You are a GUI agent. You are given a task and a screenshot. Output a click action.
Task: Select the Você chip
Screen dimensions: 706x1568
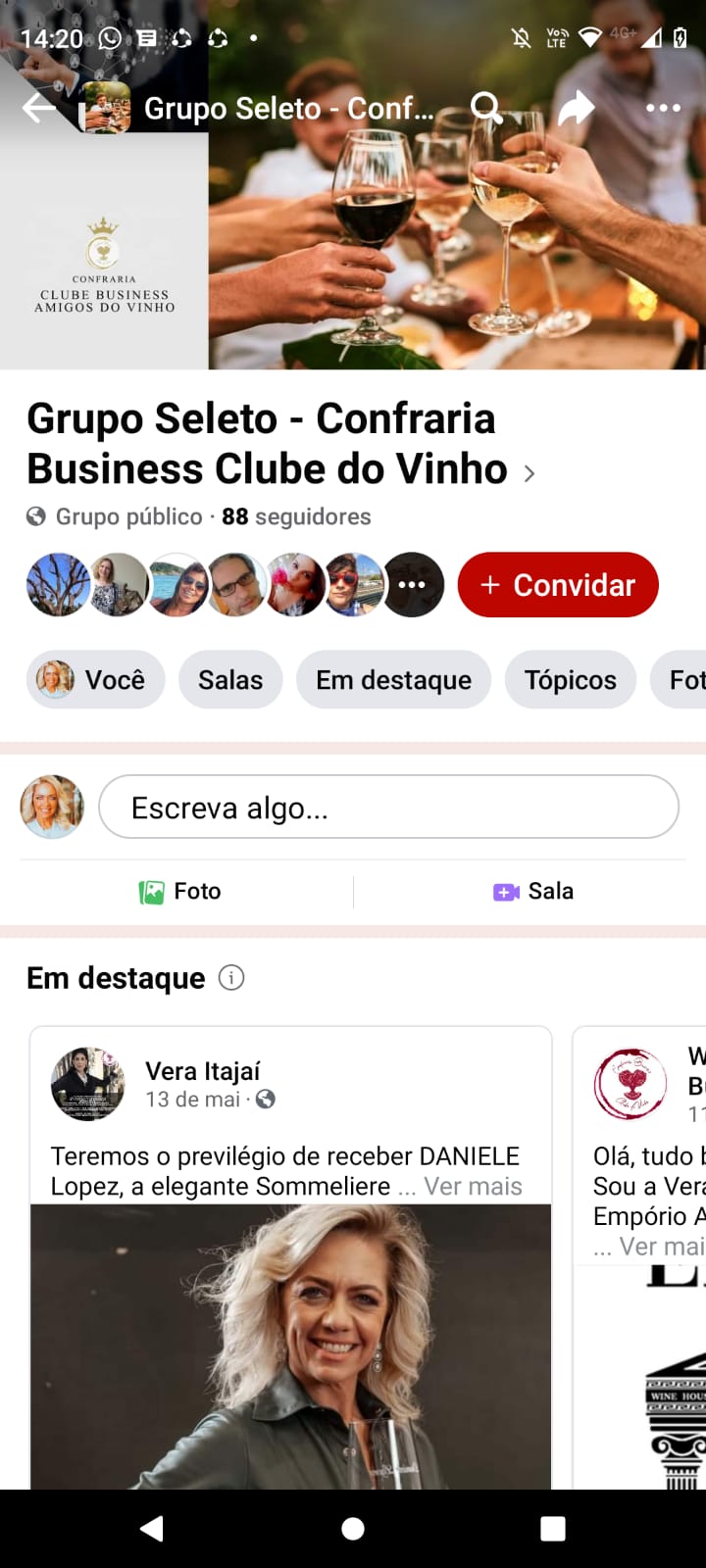point(95,679)
